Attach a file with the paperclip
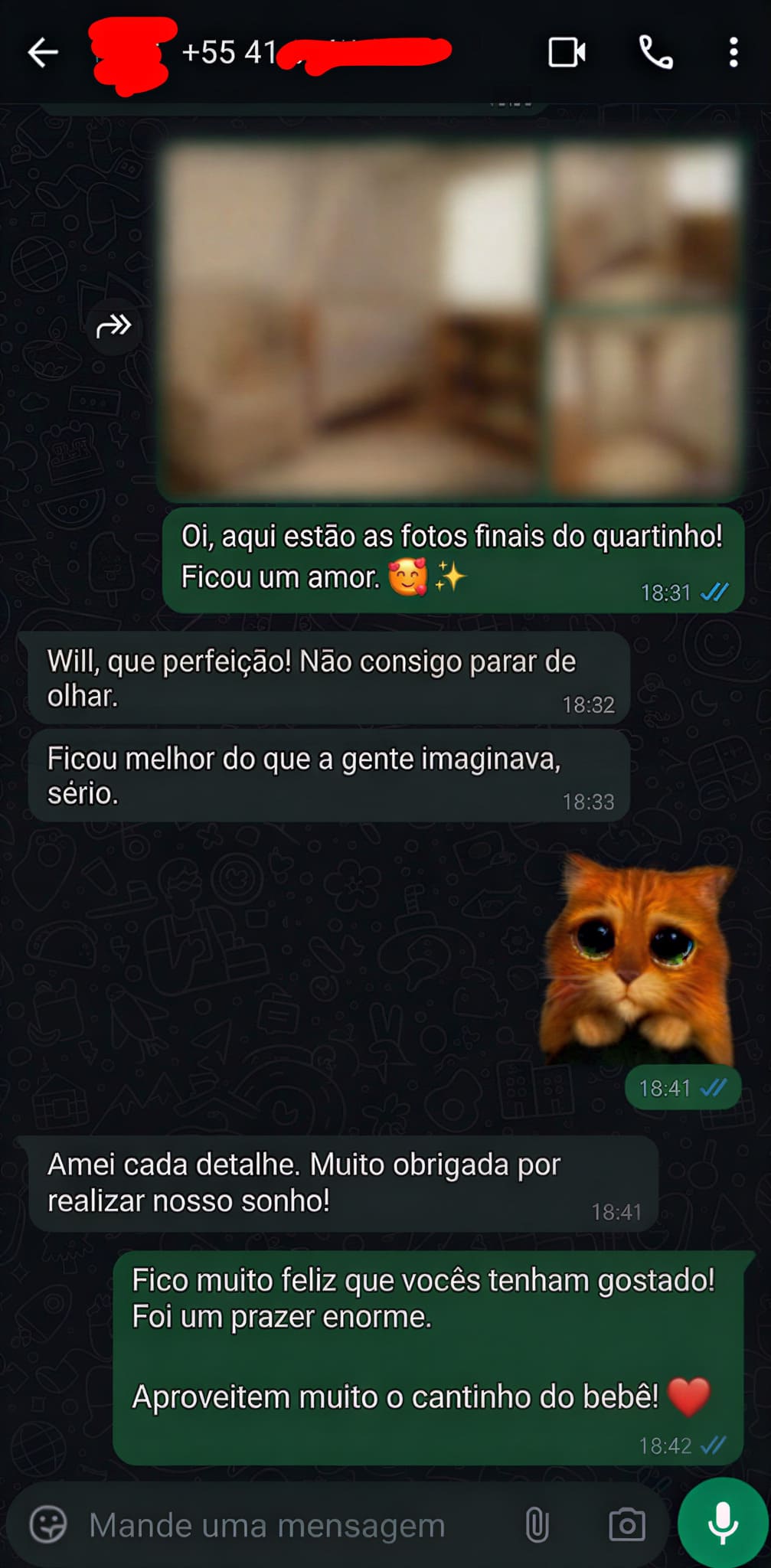 537,1524
